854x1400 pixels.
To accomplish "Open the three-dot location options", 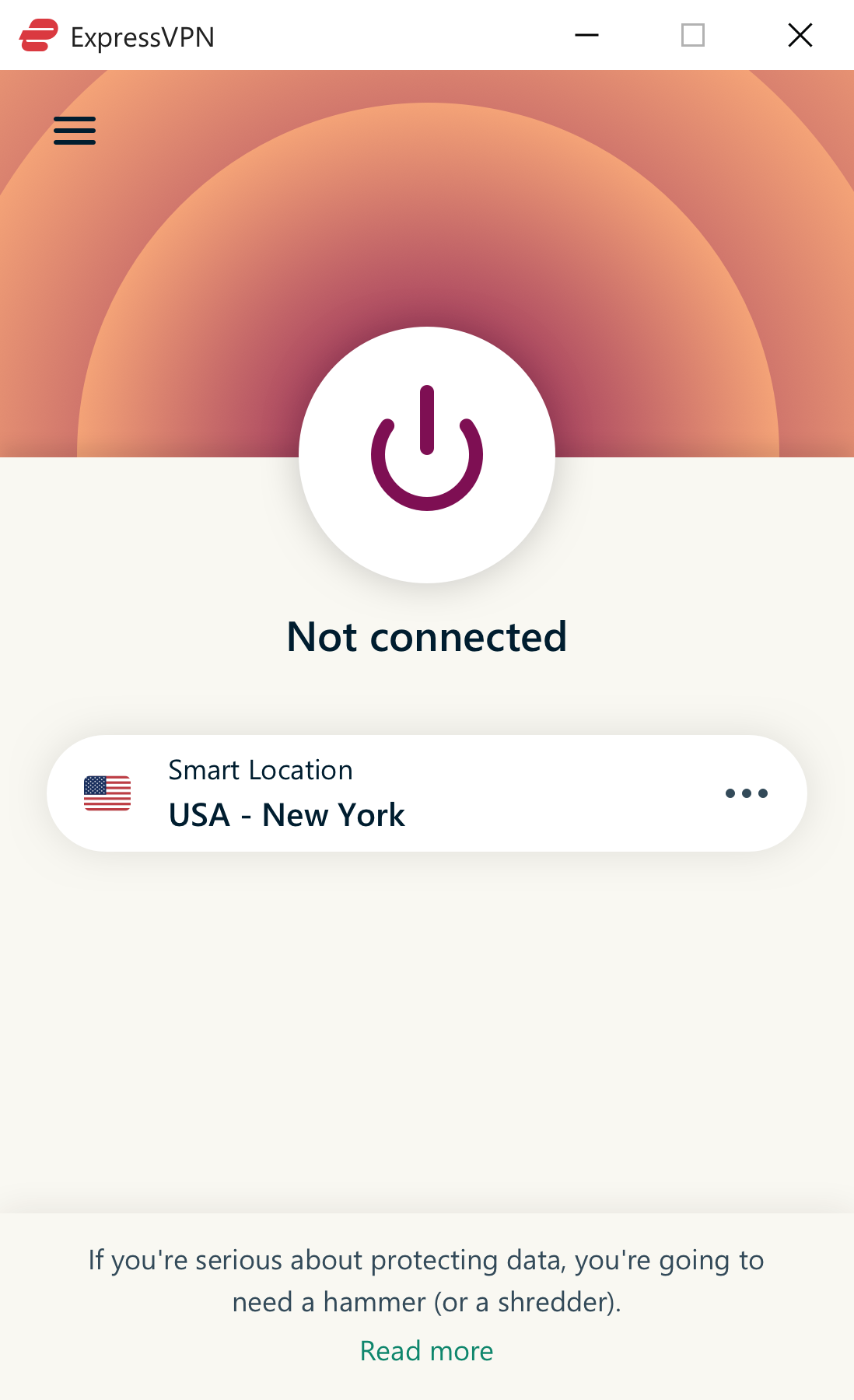I will pos(747,793).
